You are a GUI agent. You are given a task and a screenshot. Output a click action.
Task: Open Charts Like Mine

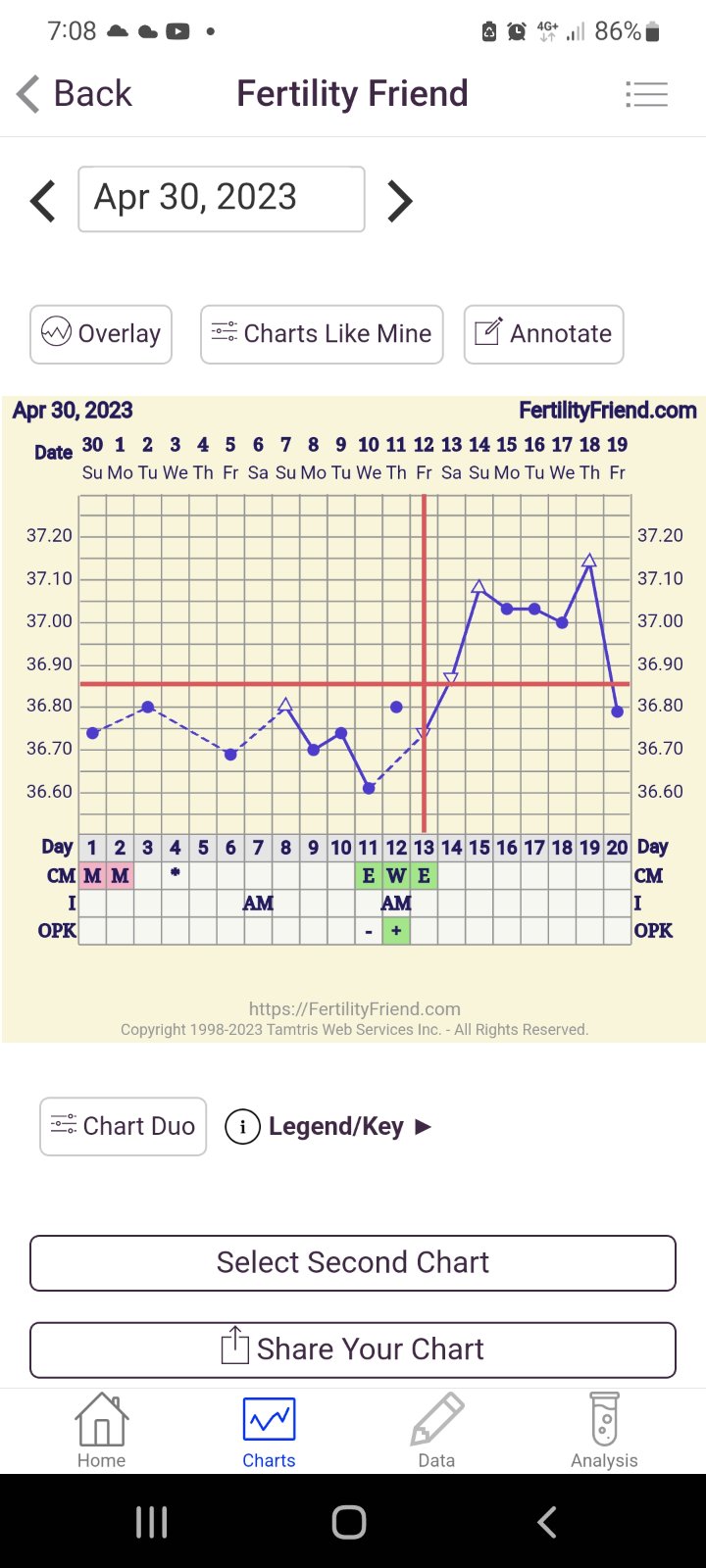[x=322, y=334]
